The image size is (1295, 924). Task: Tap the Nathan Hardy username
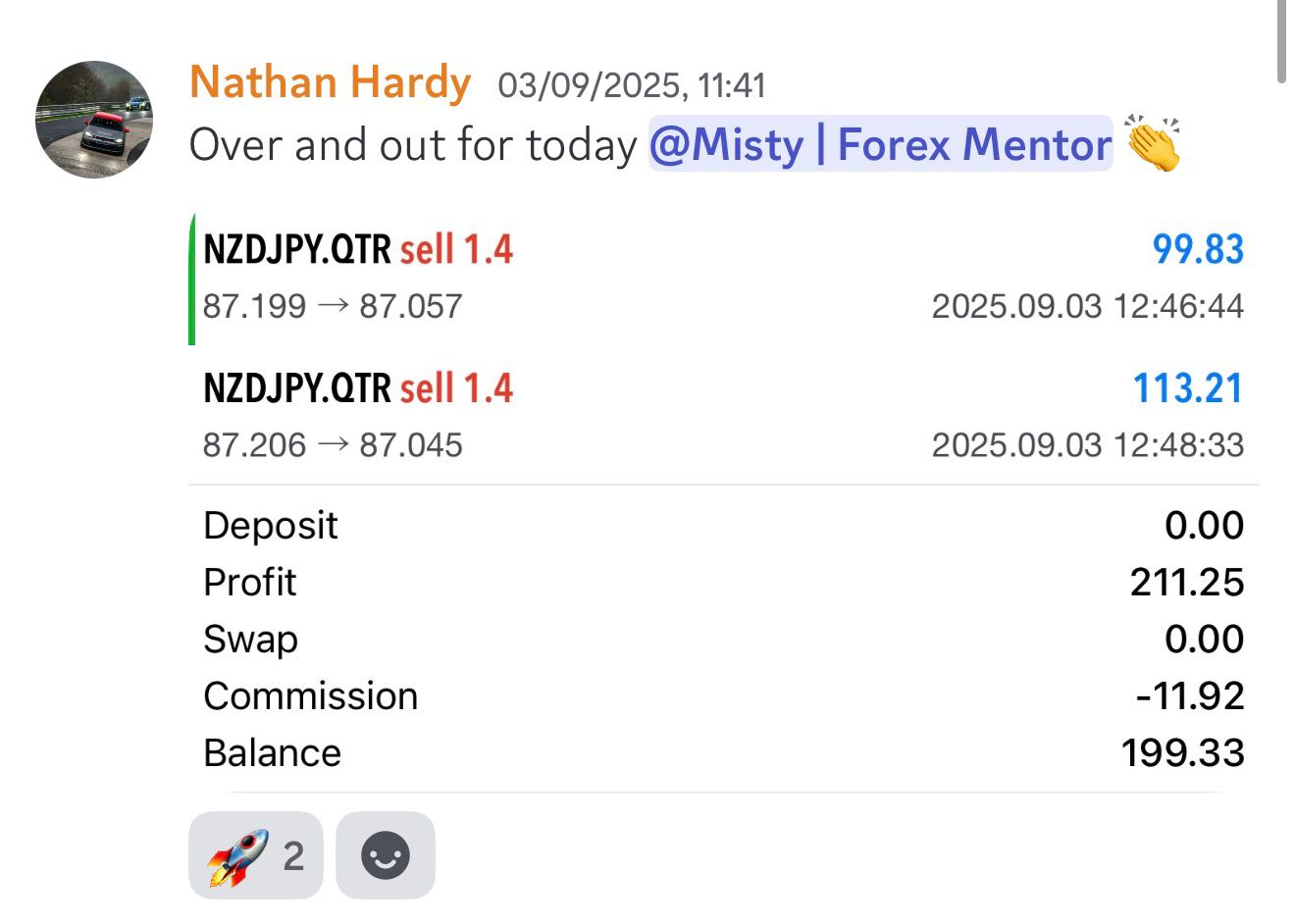click(330, 82)
